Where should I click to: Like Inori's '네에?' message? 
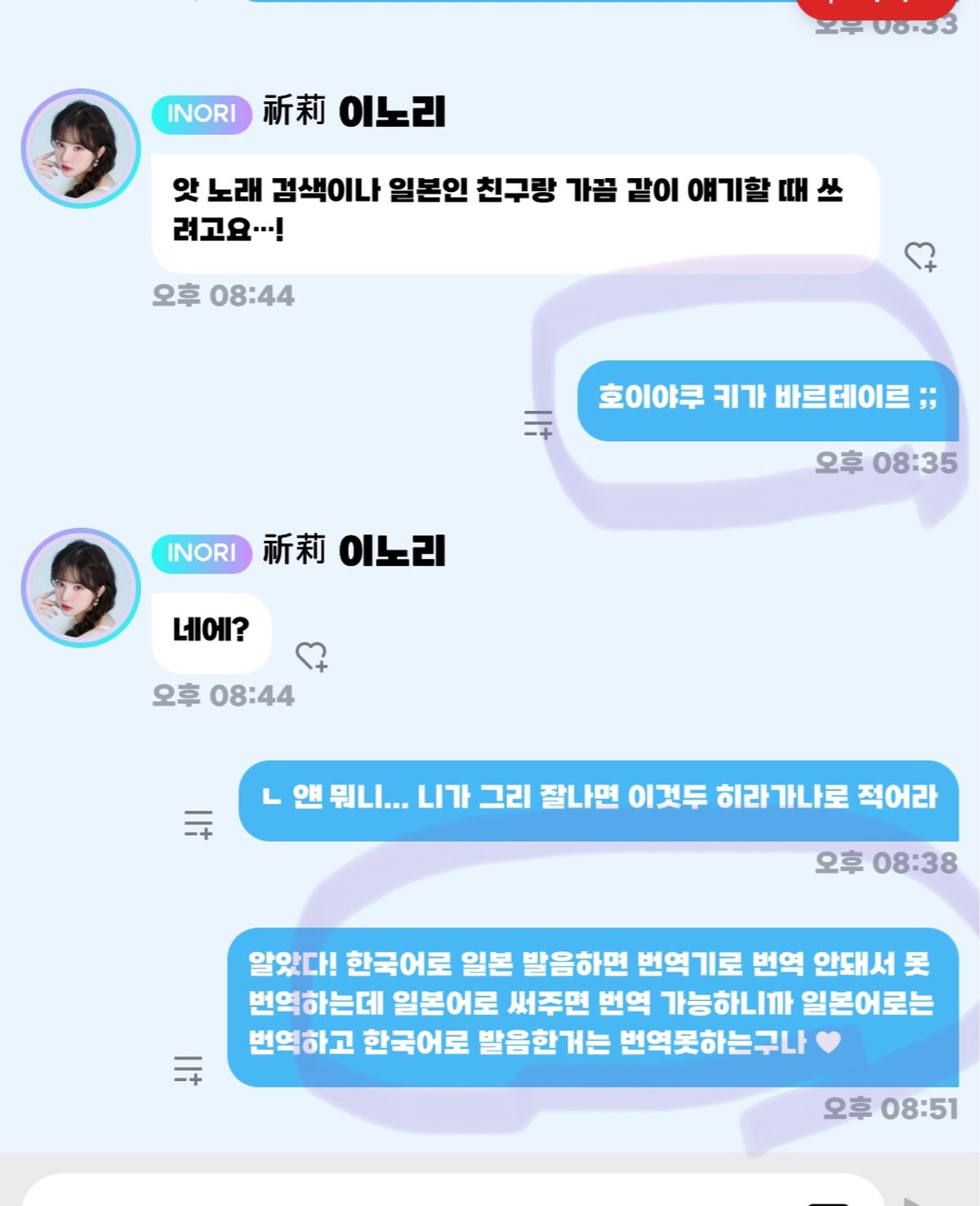(311, 656)
